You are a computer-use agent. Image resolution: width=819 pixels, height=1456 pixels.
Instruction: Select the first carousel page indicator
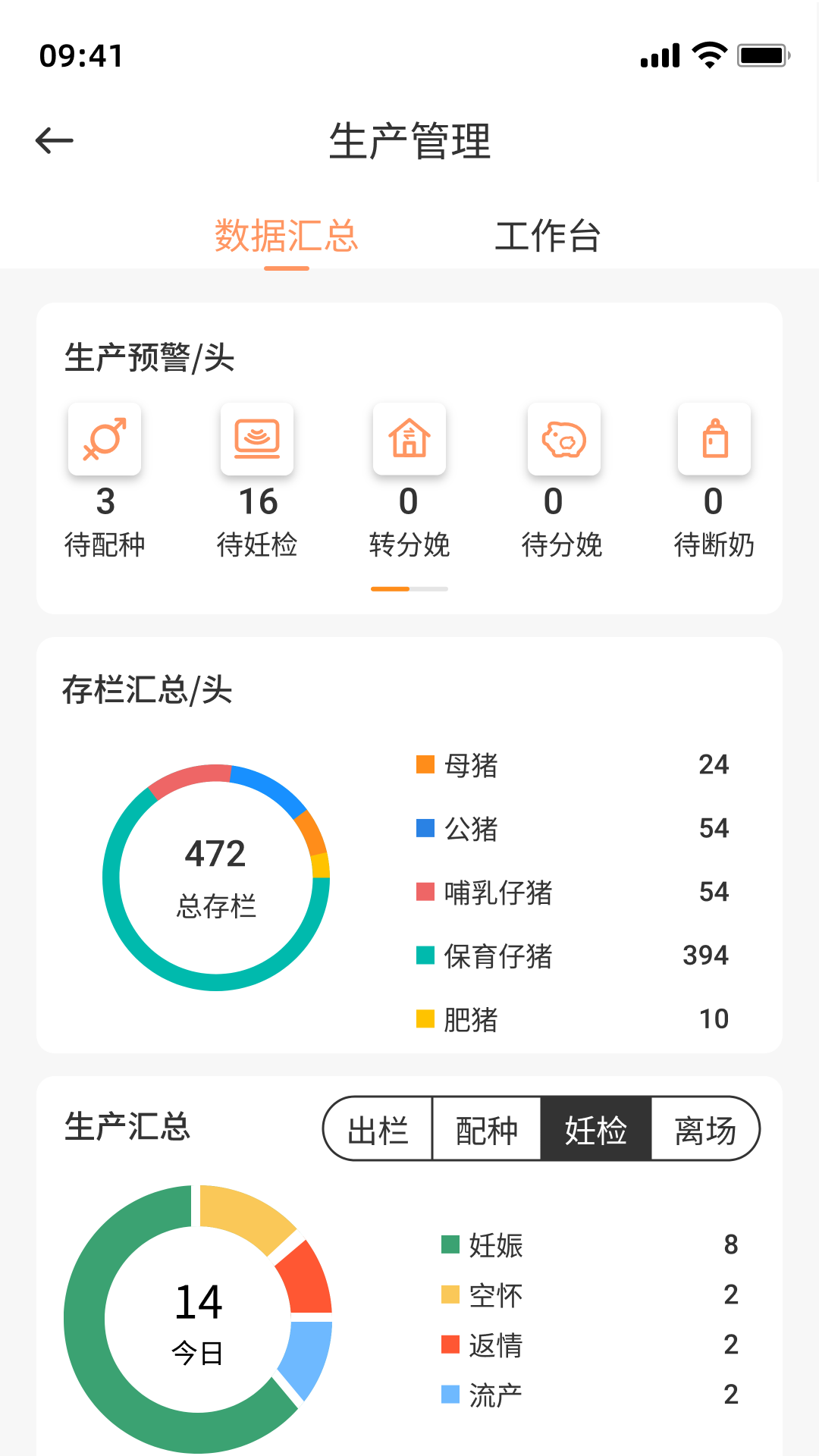tap(389, 588)
